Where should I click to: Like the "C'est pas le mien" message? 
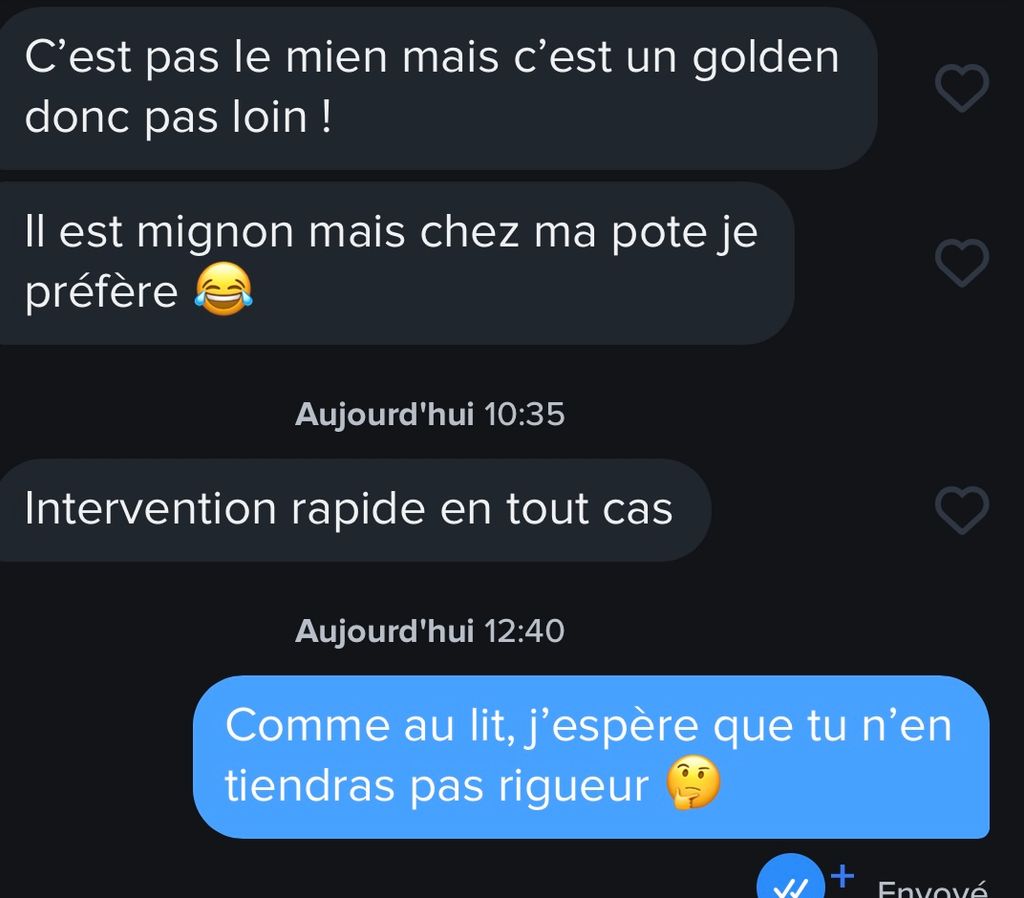[961, 89]
